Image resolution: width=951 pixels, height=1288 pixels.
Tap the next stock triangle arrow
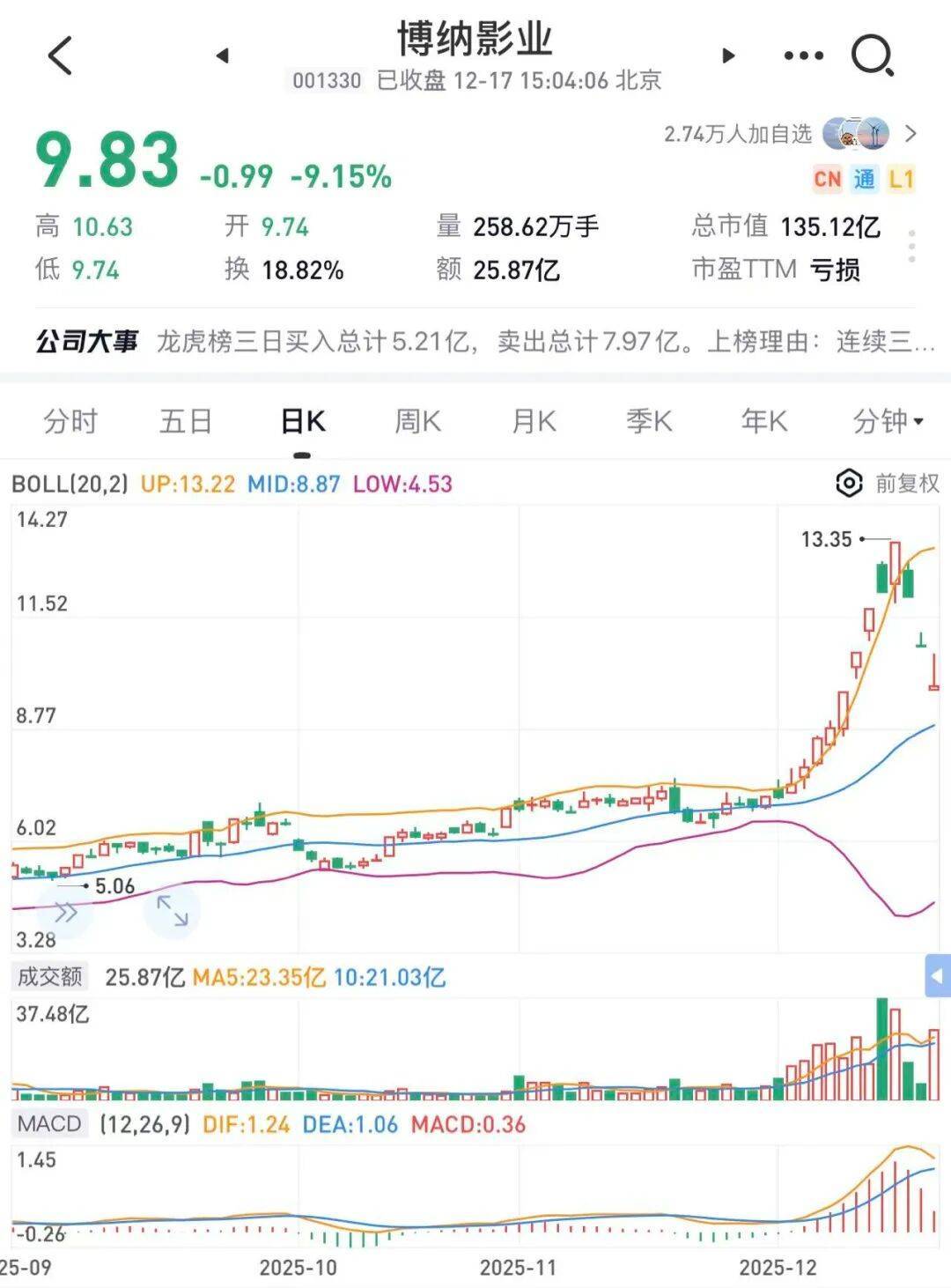[x=727, y=55]
